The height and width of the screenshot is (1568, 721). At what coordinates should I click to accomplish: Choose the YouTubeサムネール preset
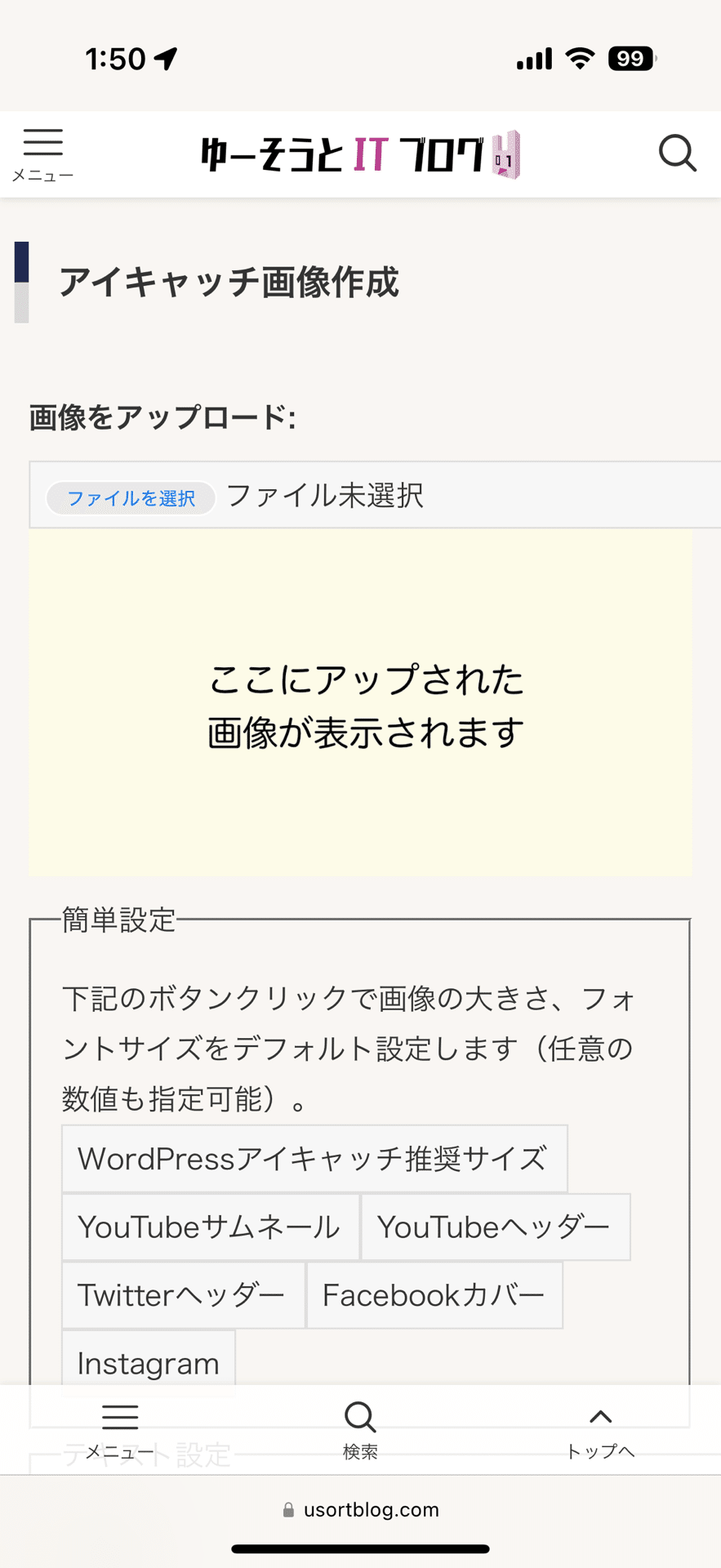[x=210, y=1227]
